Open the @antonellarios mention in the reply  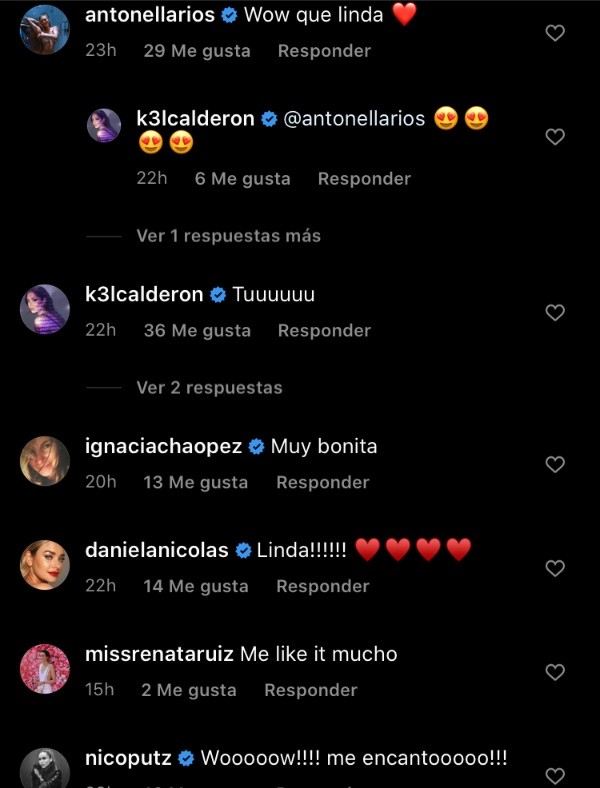tap(355, 119)
